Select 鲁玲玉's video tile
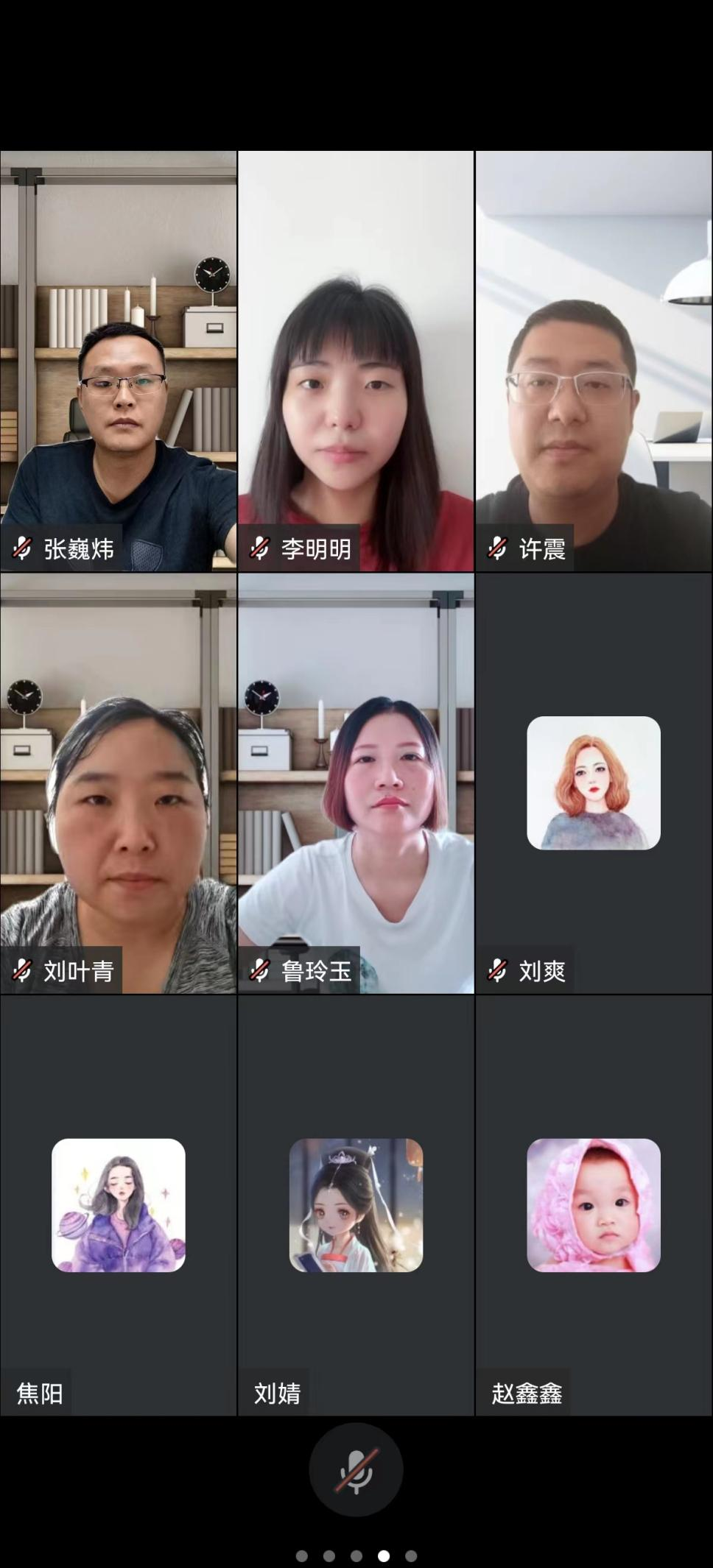The image size is (713, 1568). tap(356, 783)
